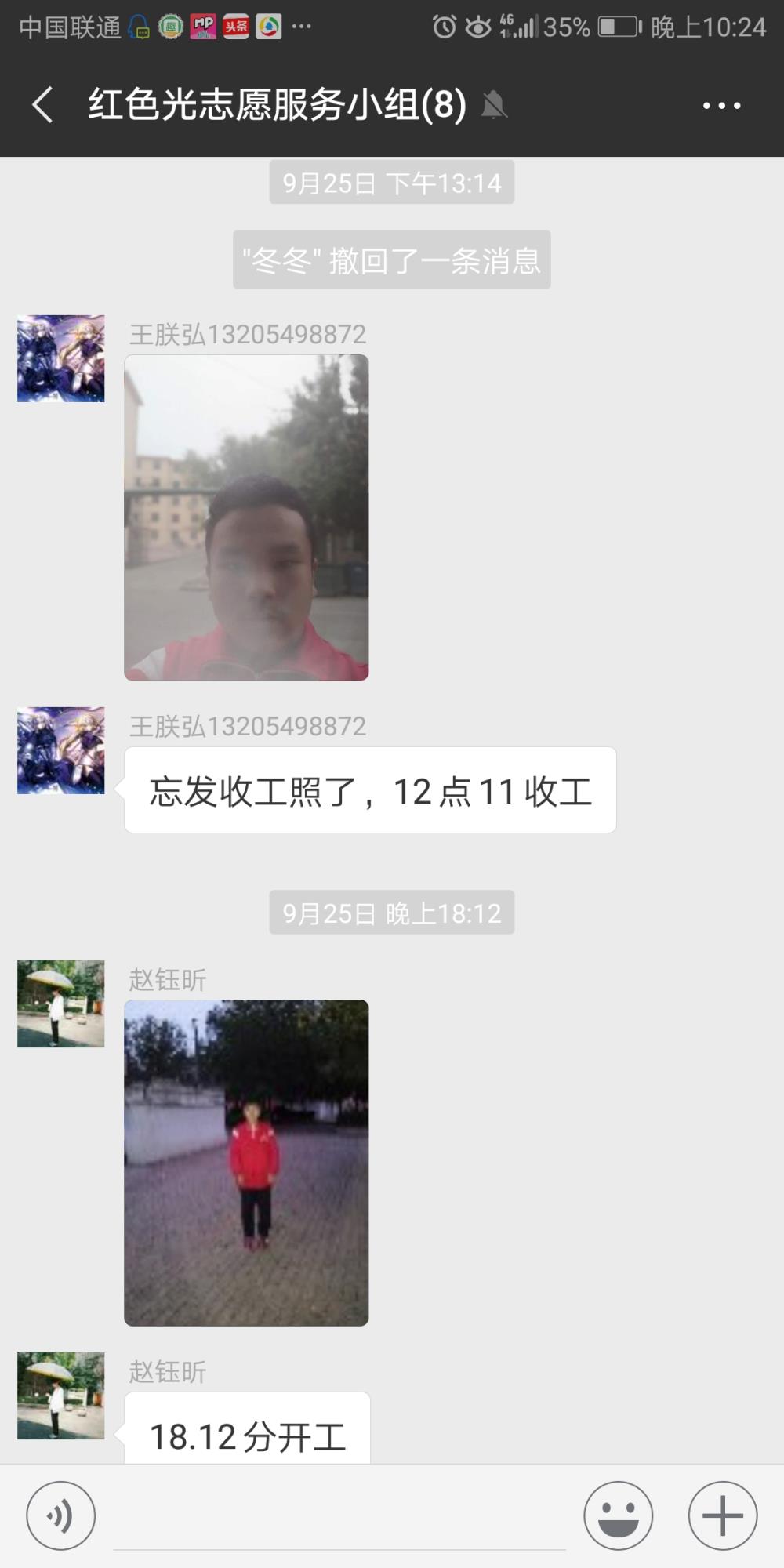Image resolution: width=784 pixels, height=1568 pixels.
Task: Open 赵钰昕's avatar beside the photo message
Action: (61, 1004)
